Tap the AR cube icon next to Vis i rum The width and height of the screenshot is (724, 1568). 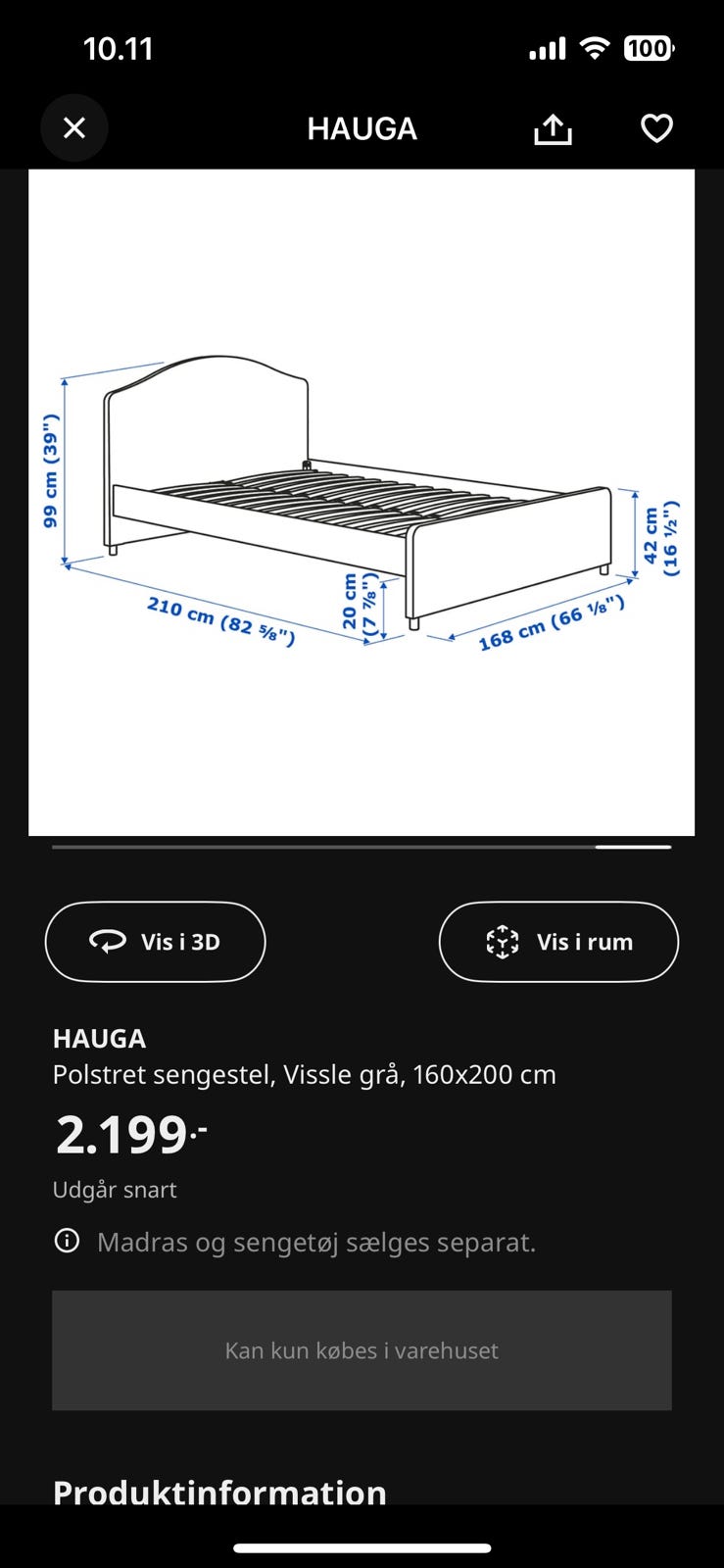pyautogui.click(x=503, y=941)
